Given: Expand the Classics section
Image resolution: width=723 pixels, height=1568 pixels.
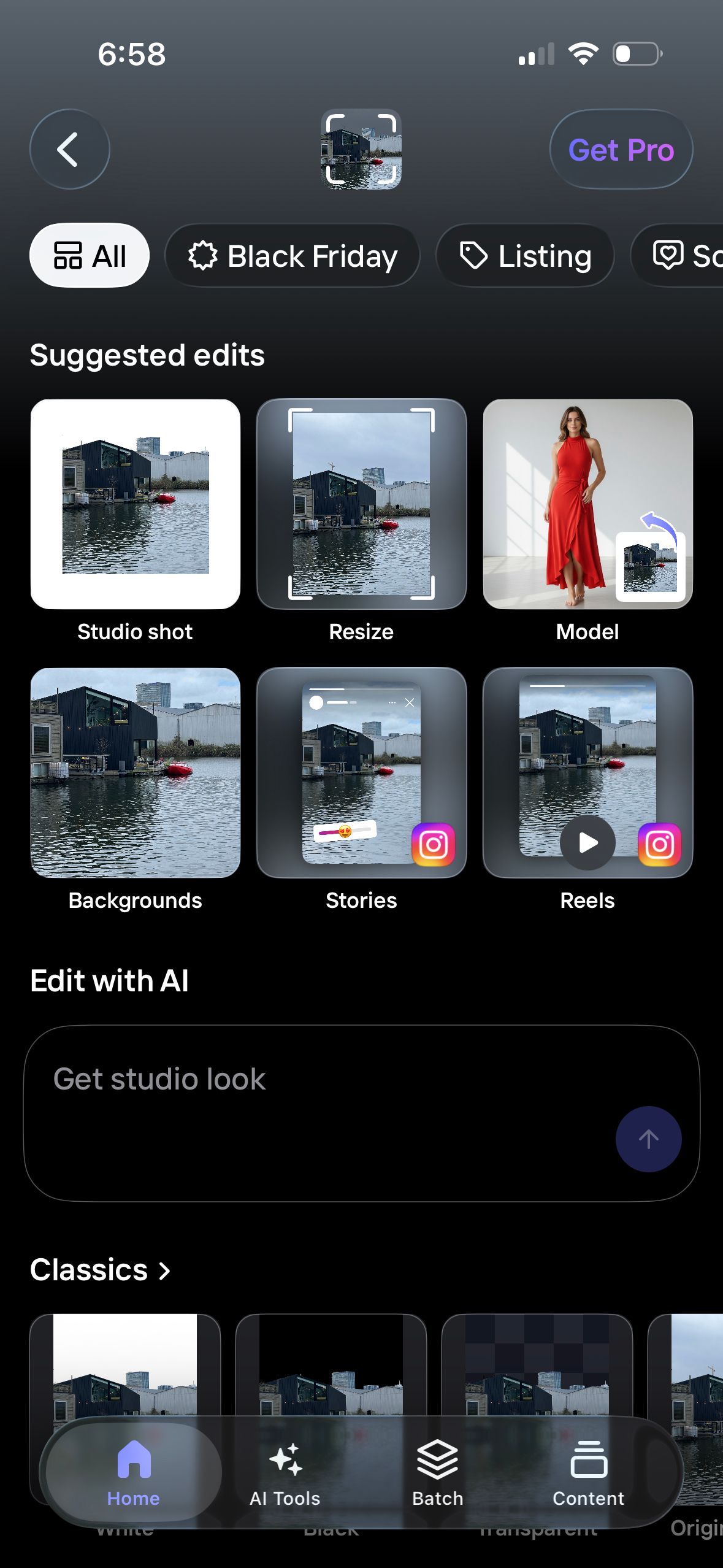Looking at the screenshot, I should pos(100,1270).
